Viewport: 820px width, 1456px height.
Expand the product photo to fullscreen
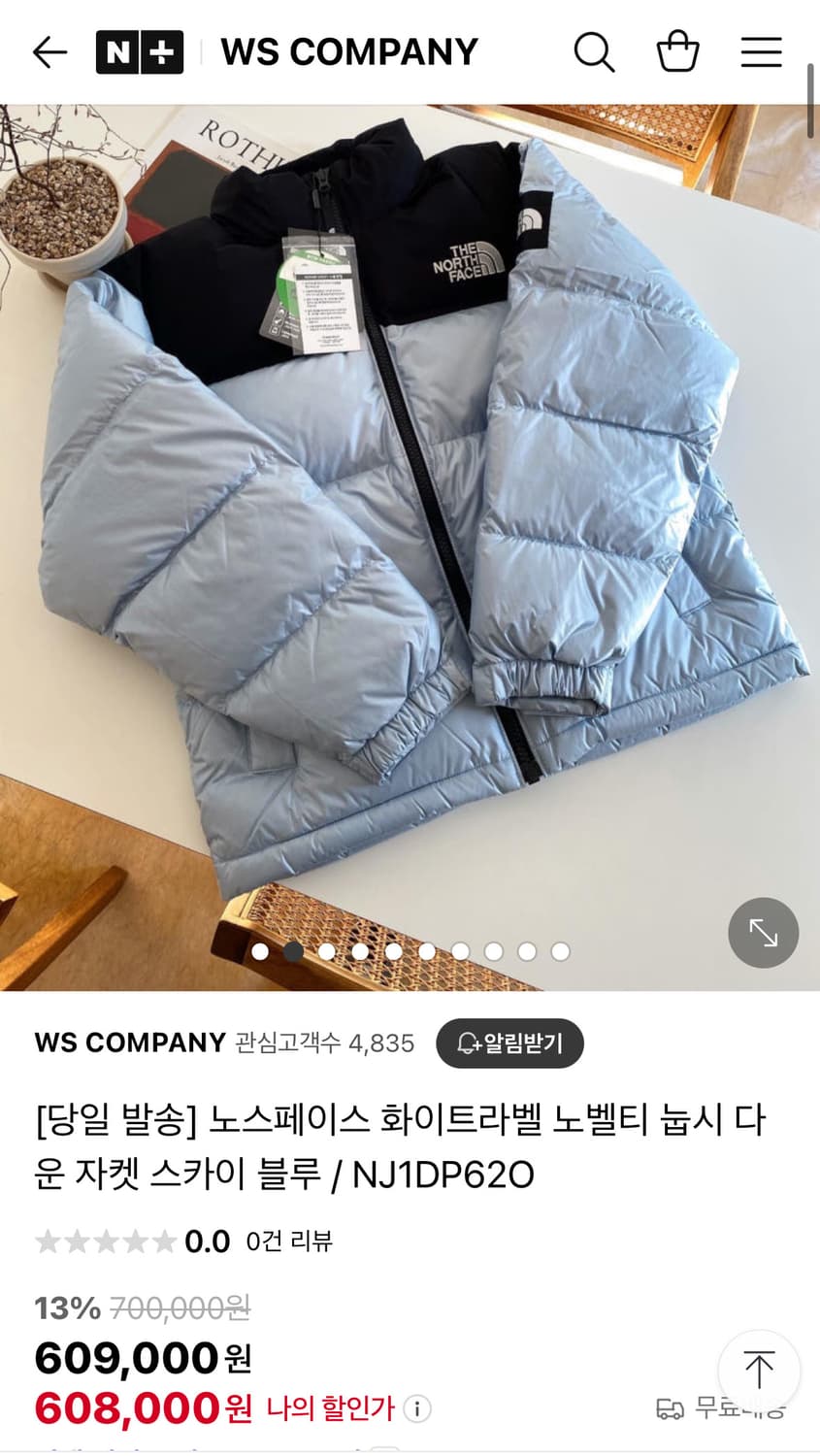(x=763, y=932)
